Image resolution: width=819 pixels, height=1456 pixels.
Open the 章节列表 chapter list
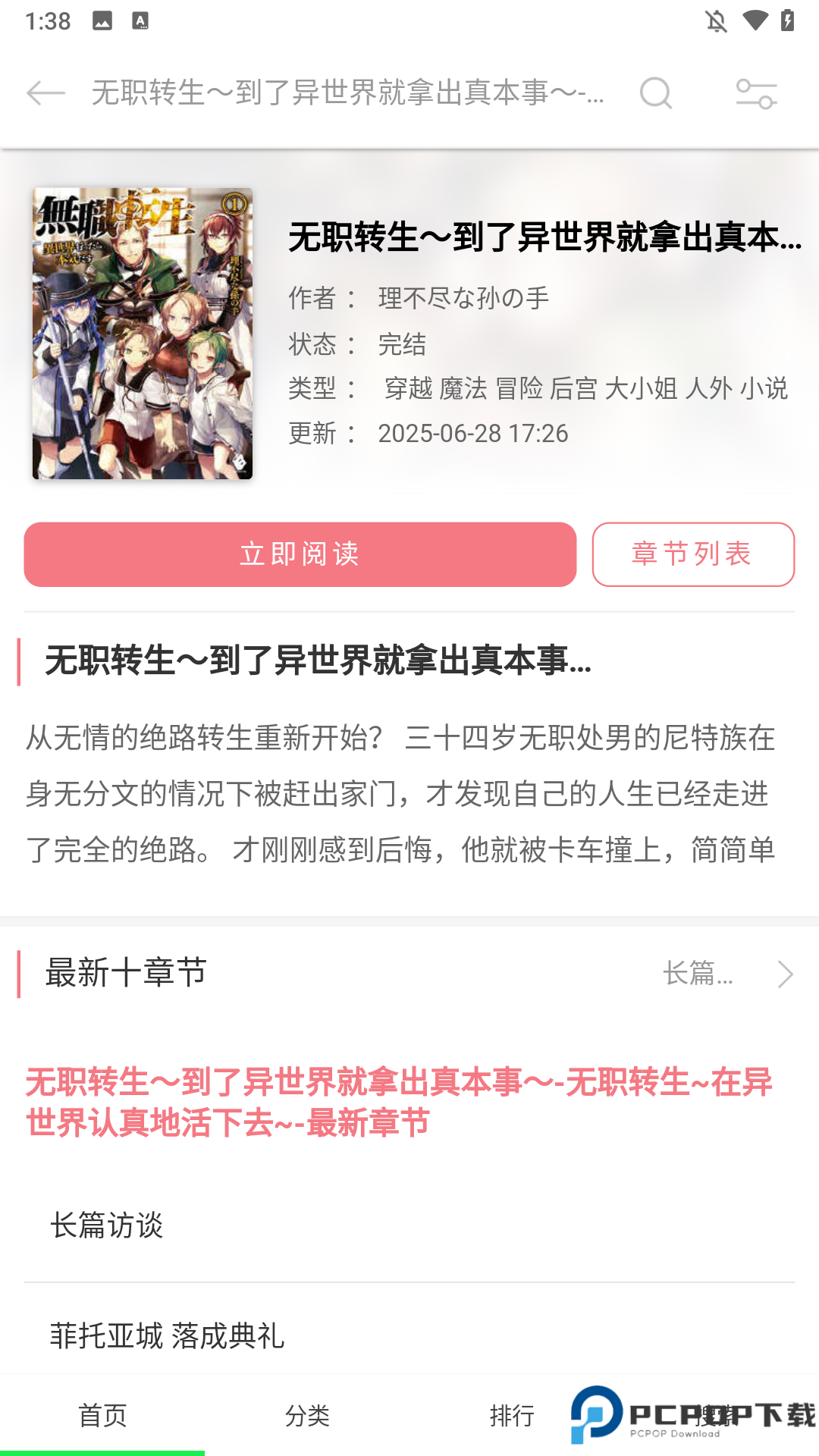pyautogui.click(x=693, y=554)
